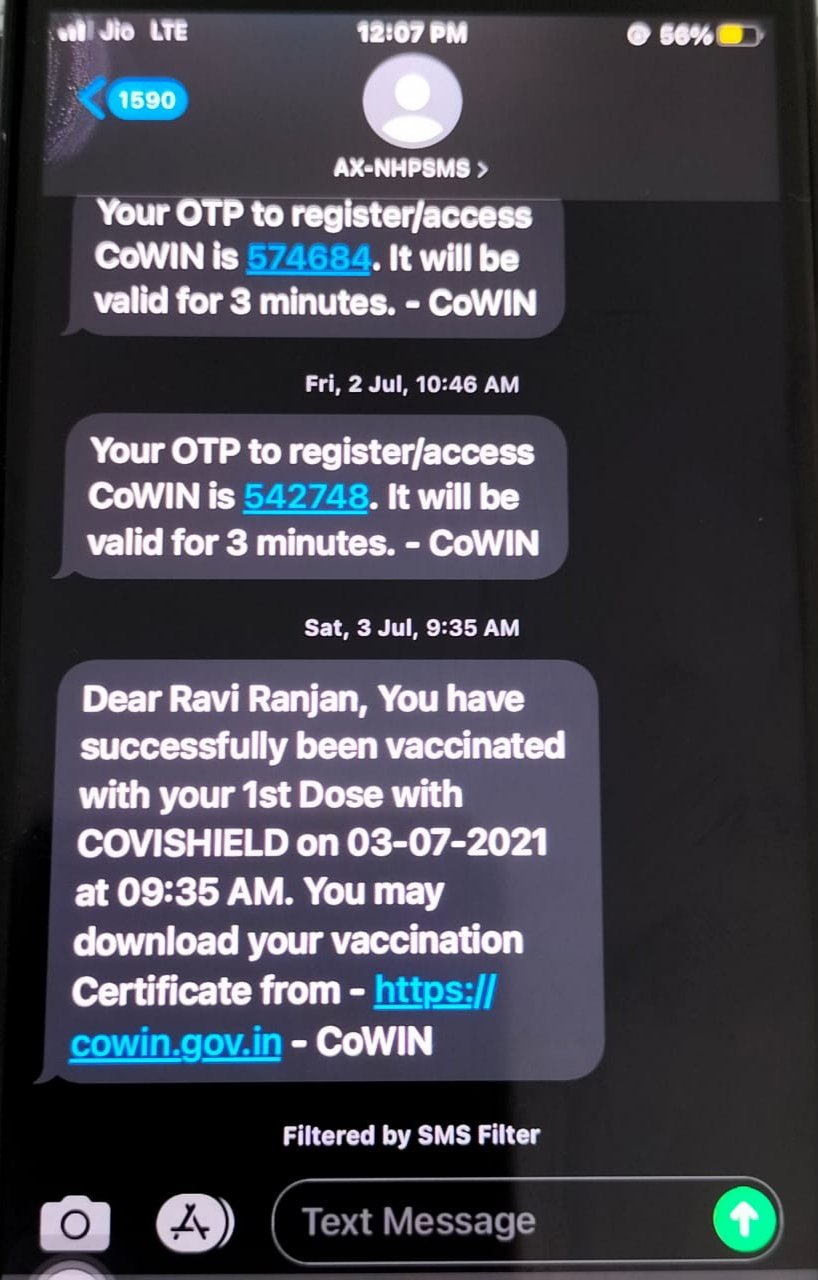Send the message with the green arrow
Screen dimensions: 818x1280
tap(744, 1220)
